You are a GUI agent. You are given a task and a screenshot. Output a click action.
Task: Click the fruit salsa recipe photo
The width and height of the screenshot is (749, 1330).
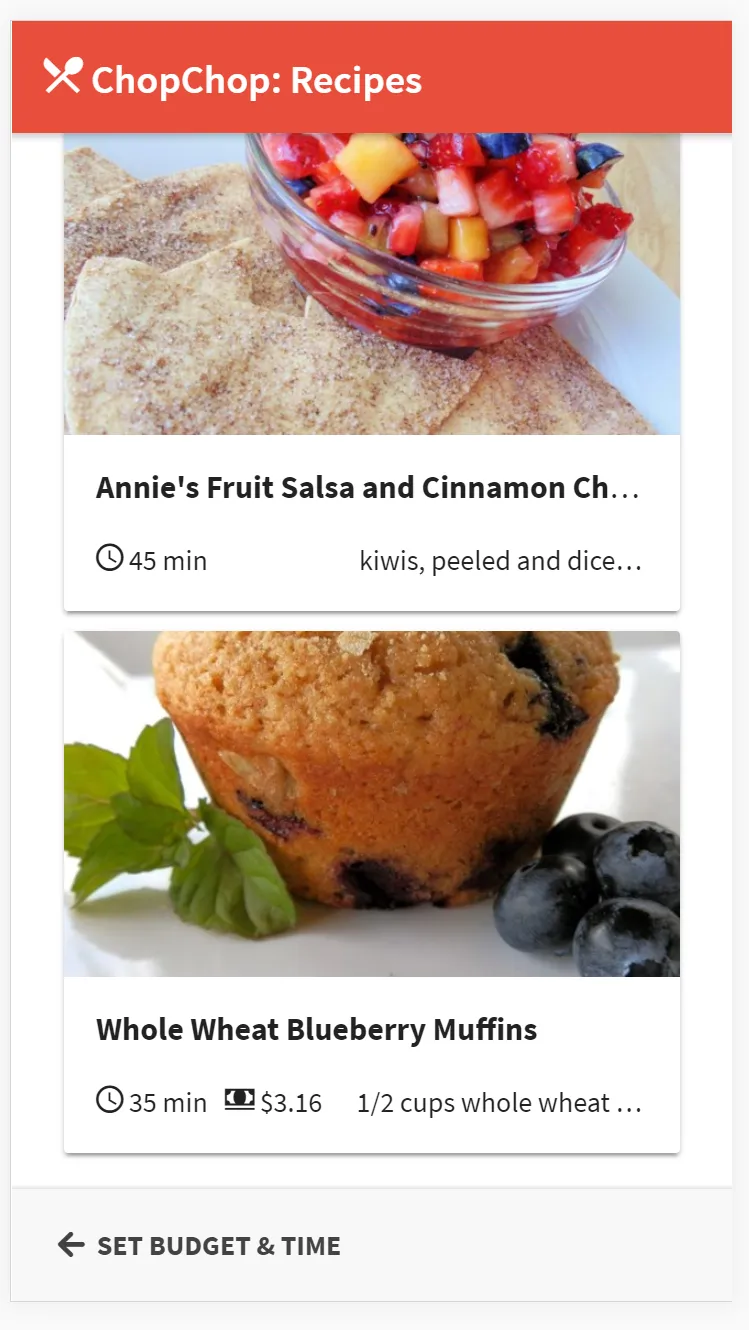371,283
